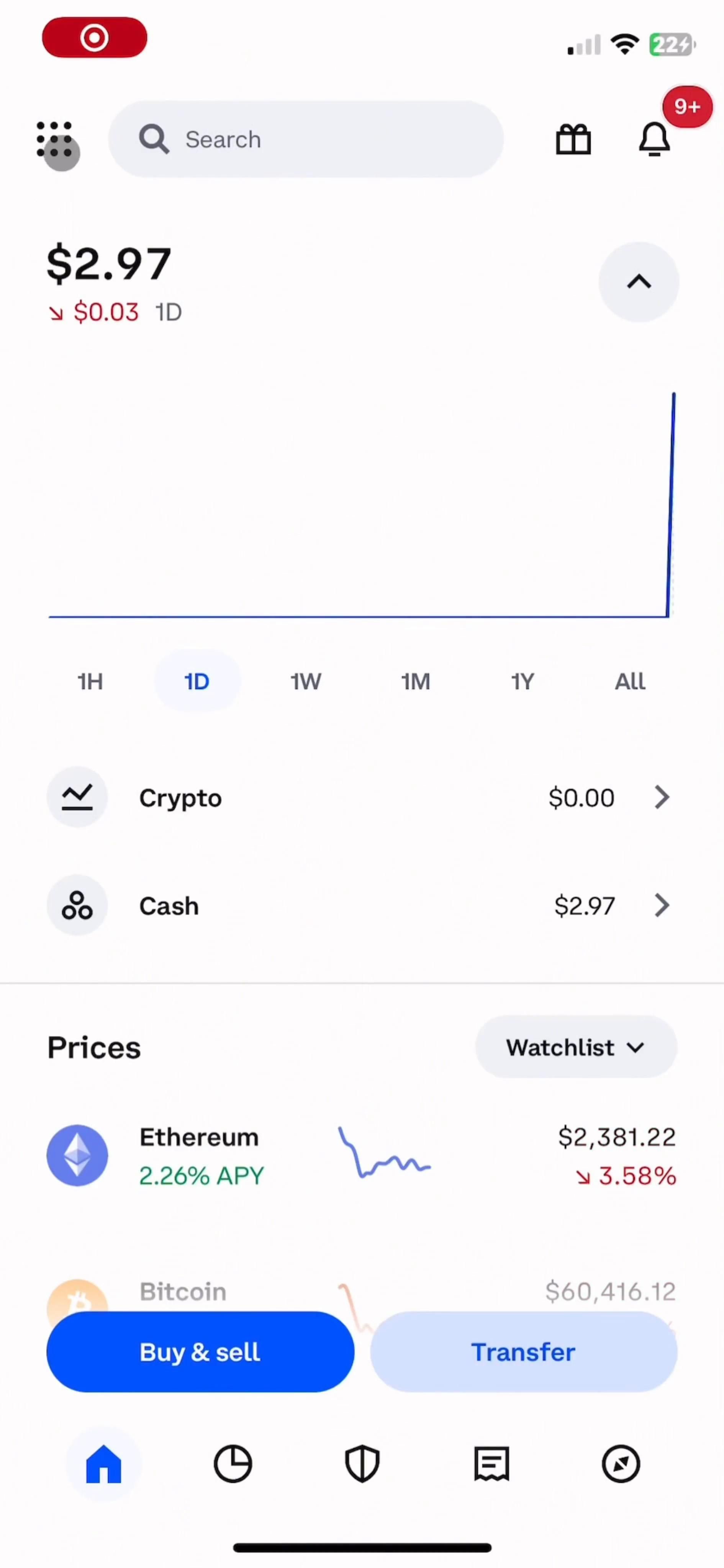724x1568 pixels.
Task: Show the All time range
Action: coord(630,681)
